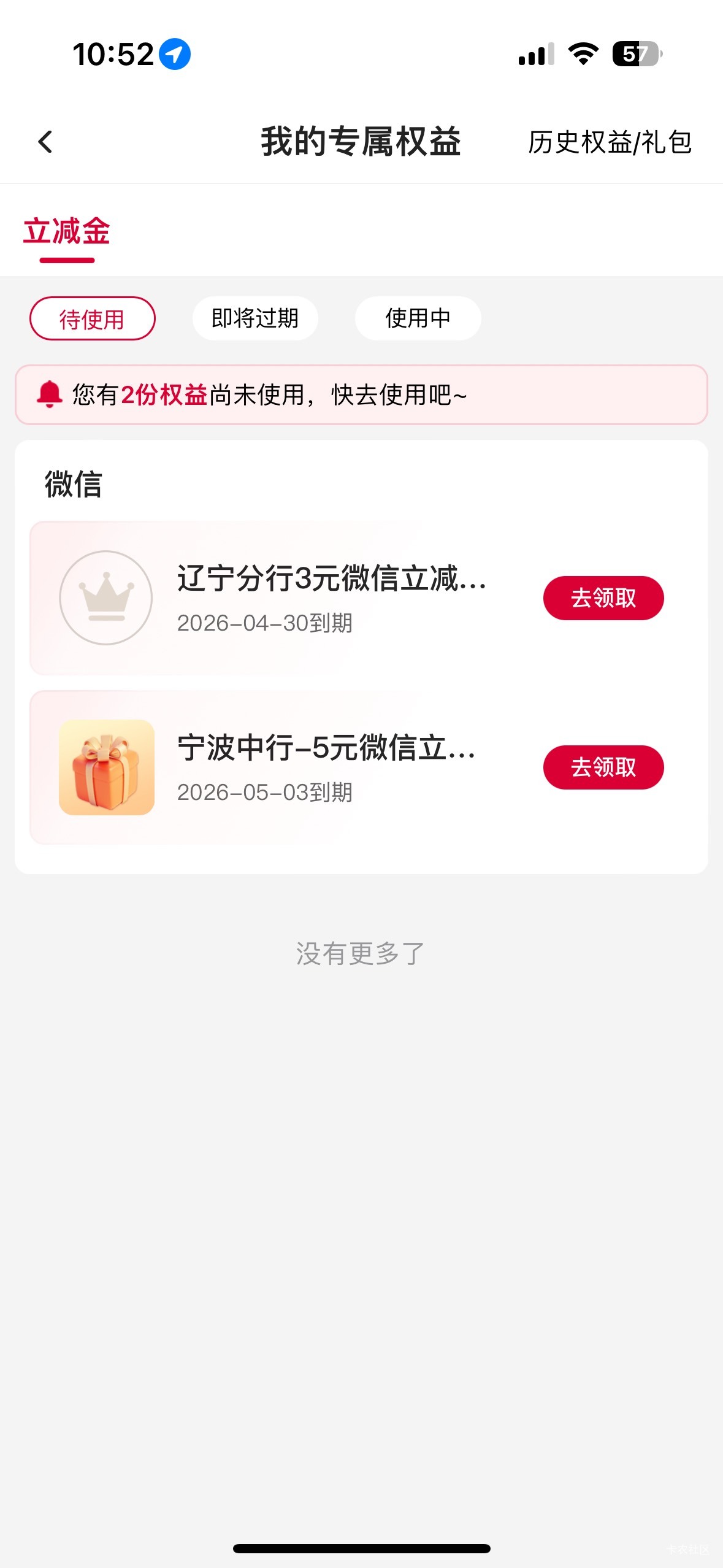Viewport: 723px width, 1568px height.
Task: Show 即将过期 benefits
Action: tap(255, 318)
